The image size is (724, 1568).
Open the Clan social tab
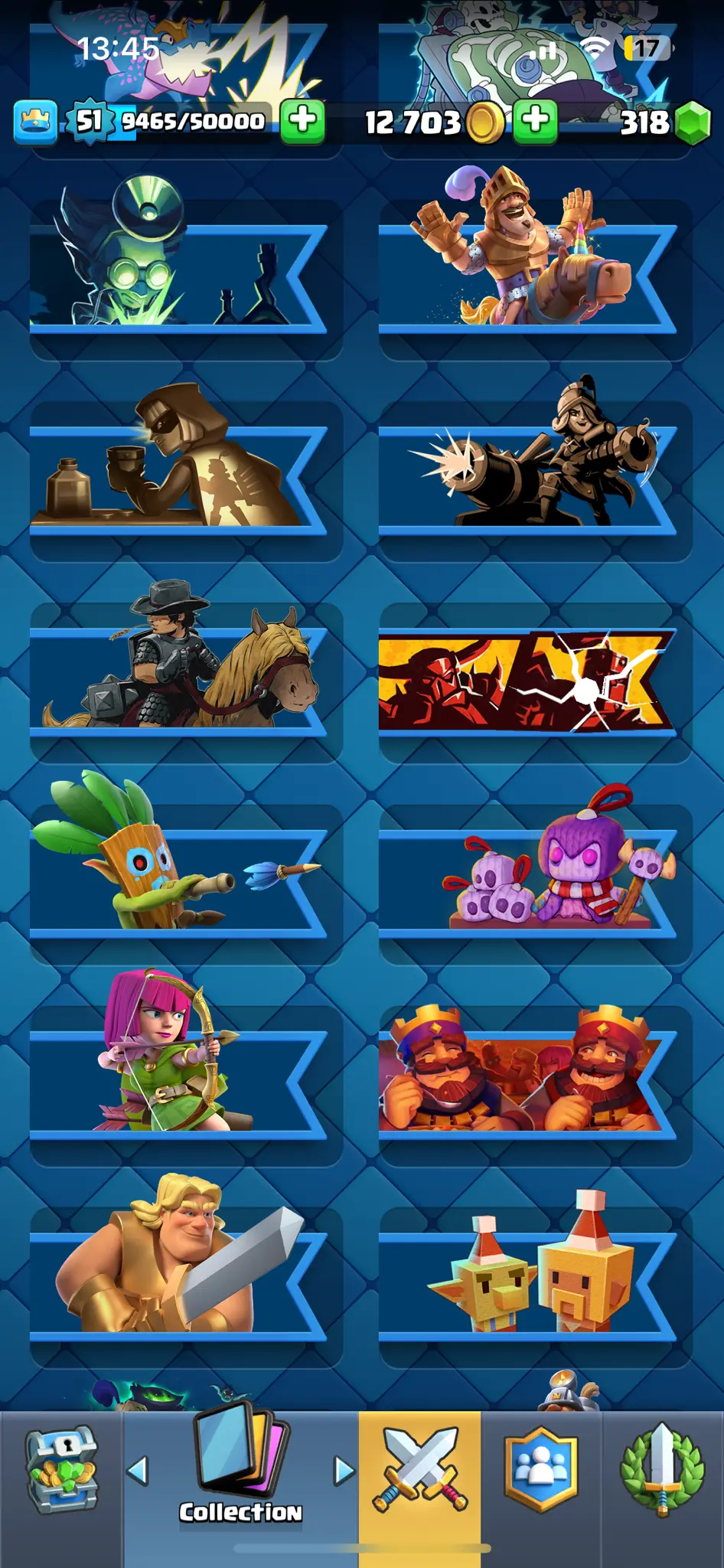[541, 1470]
